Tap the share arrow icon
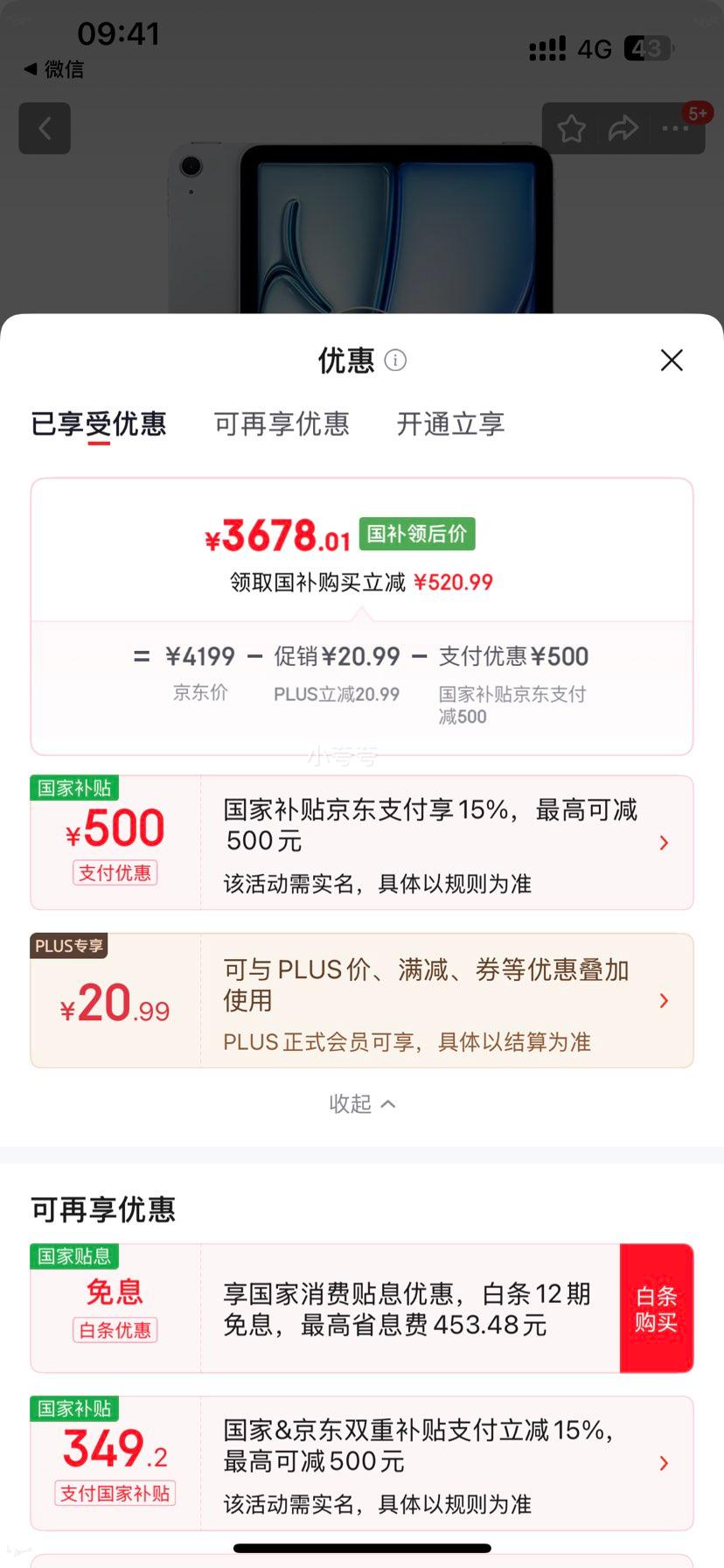The image size is (724, 1568). (623, 128)
